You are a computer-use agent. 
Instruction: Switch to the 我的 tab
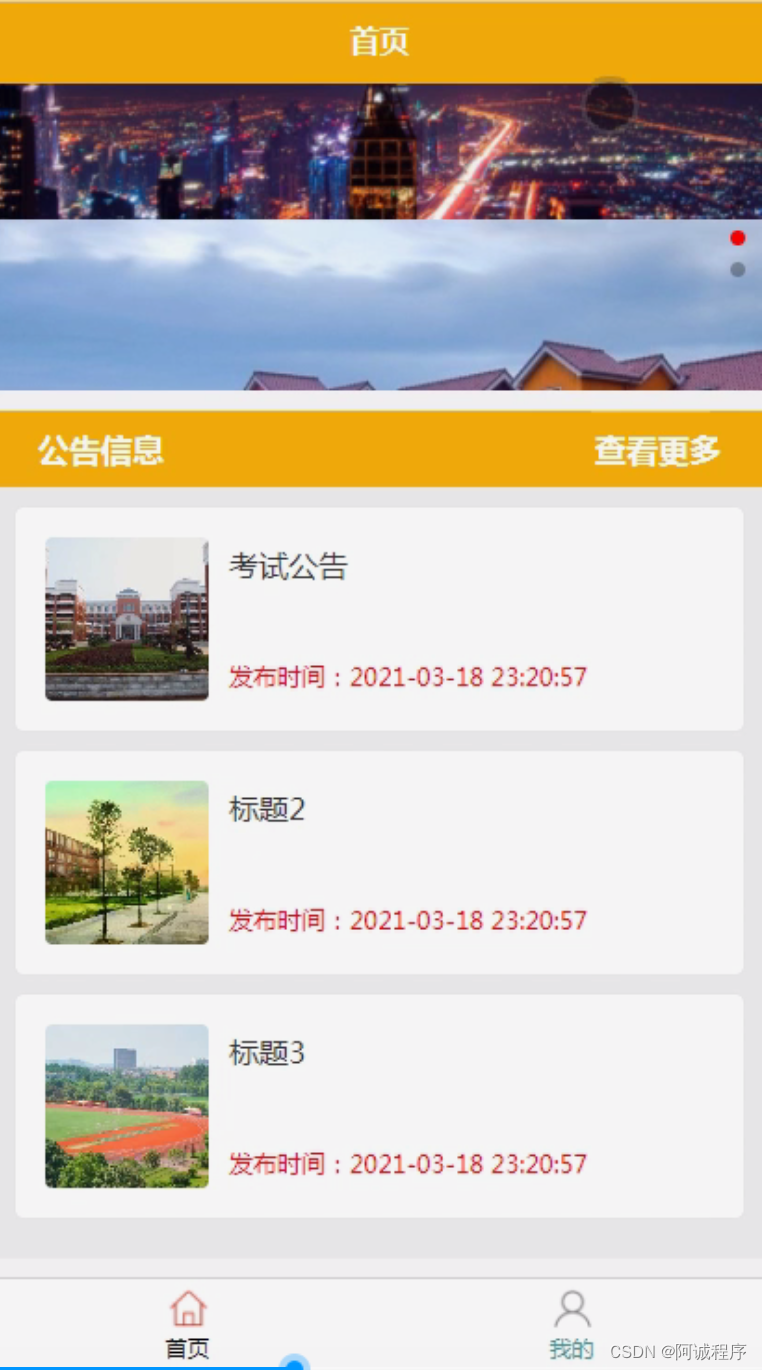(571, 1325)
